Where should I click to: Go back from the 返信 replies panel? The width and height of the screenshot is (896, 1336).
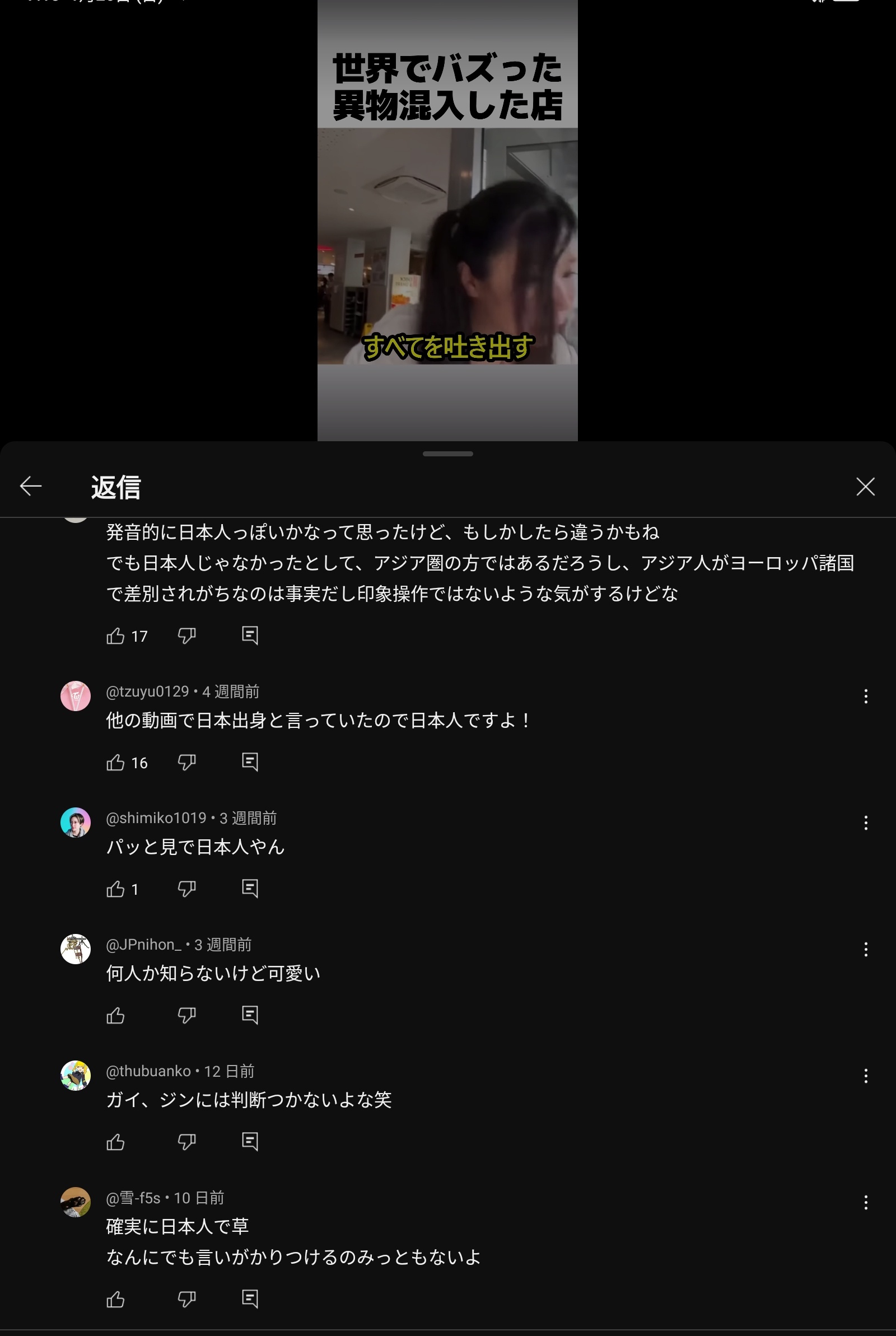tap(31, 486)
